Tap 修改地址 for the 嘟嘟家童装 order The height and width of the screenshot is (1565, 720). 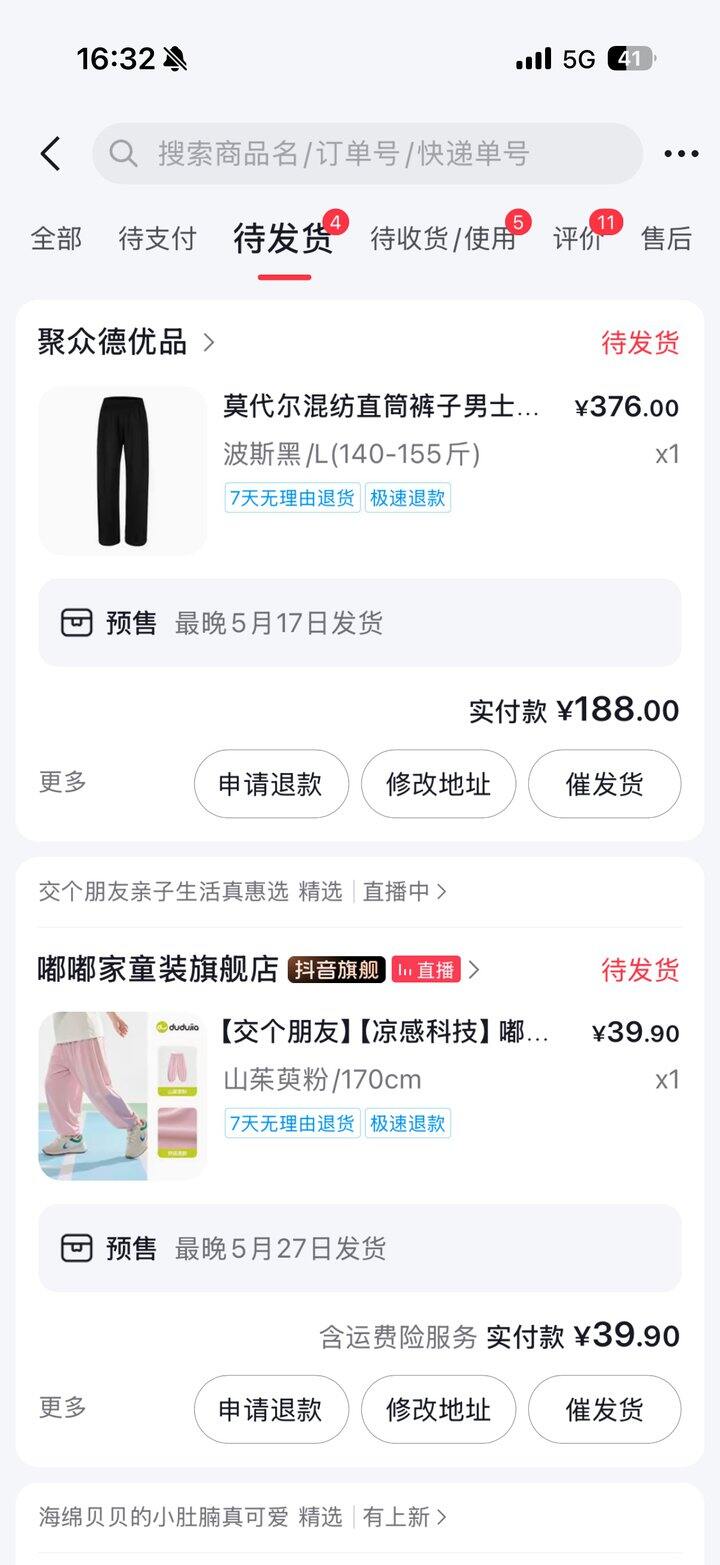[x=438, y=1409]
